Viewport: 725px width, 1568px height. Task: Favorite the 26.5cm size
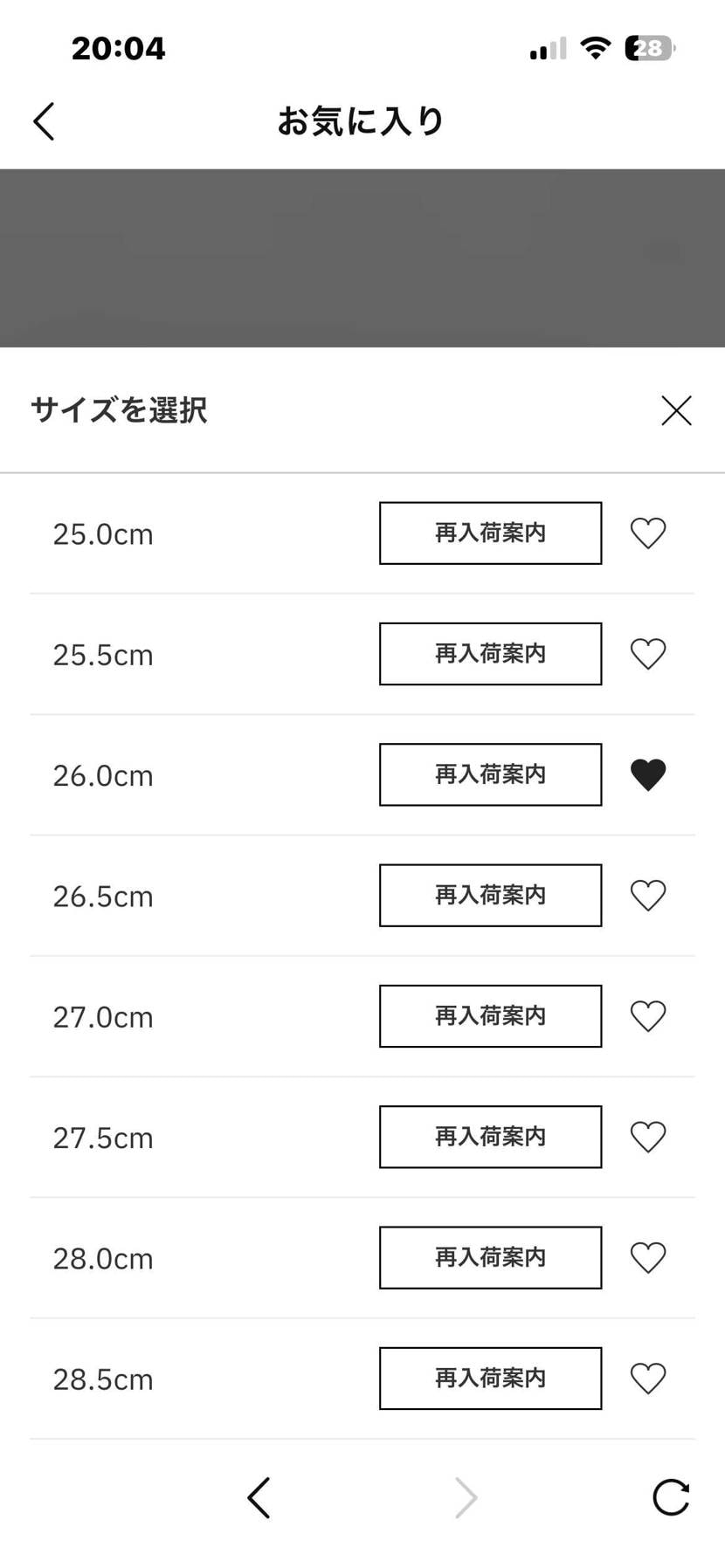coord(648,895)
